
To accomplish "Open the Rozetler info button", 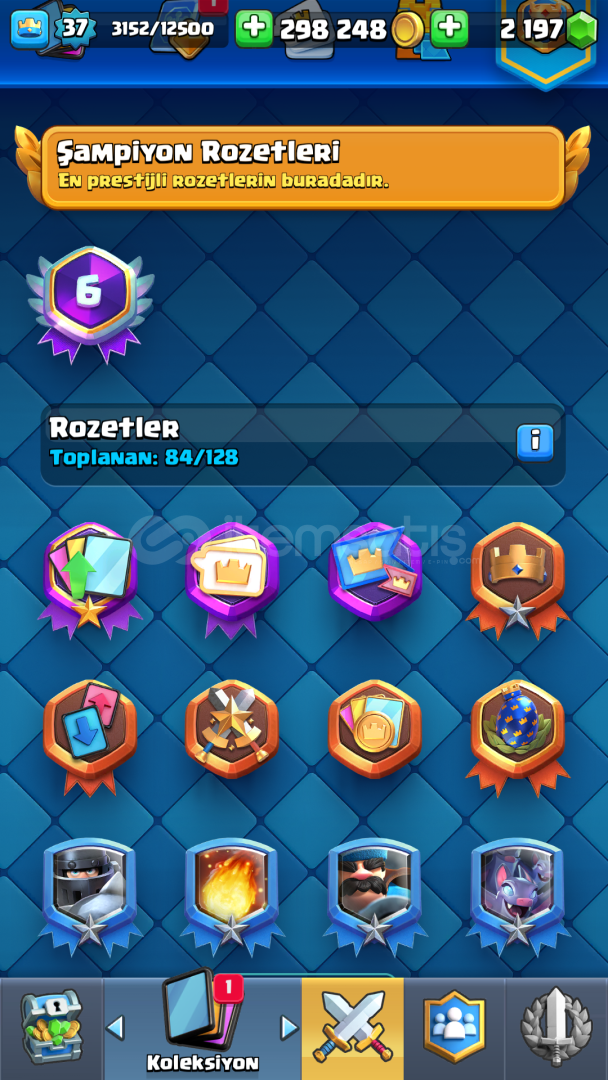I will 535,441.
